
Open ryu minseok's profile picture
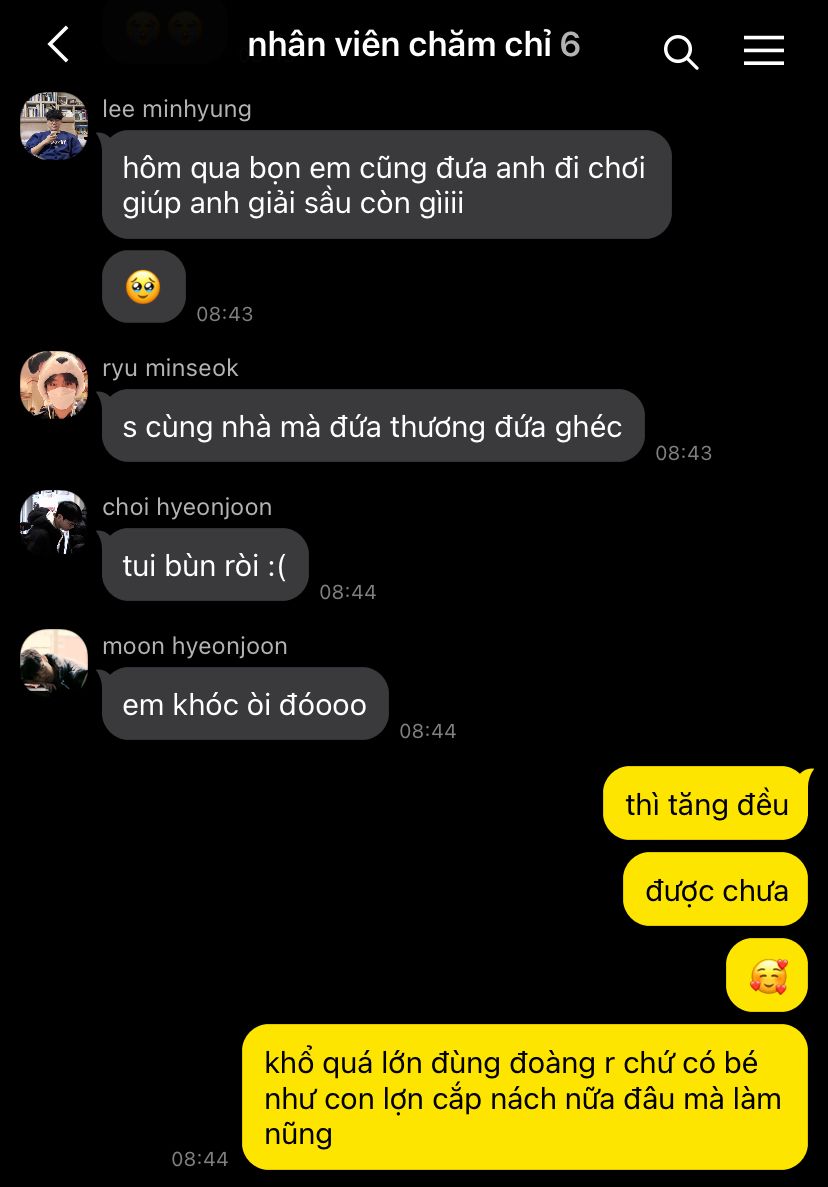click(x=54, y=385)
